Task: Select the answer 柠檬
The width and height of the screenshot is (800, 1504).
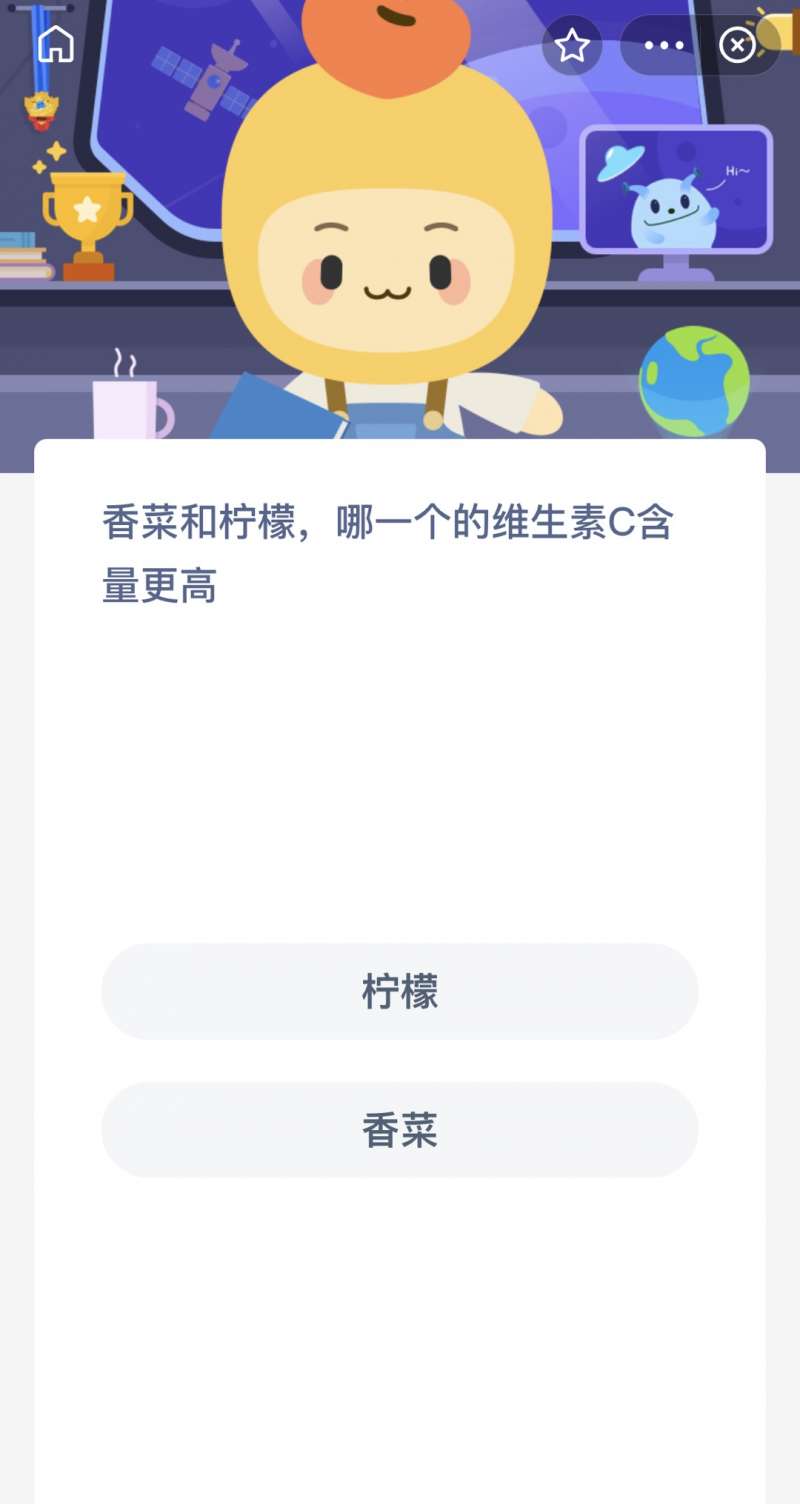Action: 400,991
